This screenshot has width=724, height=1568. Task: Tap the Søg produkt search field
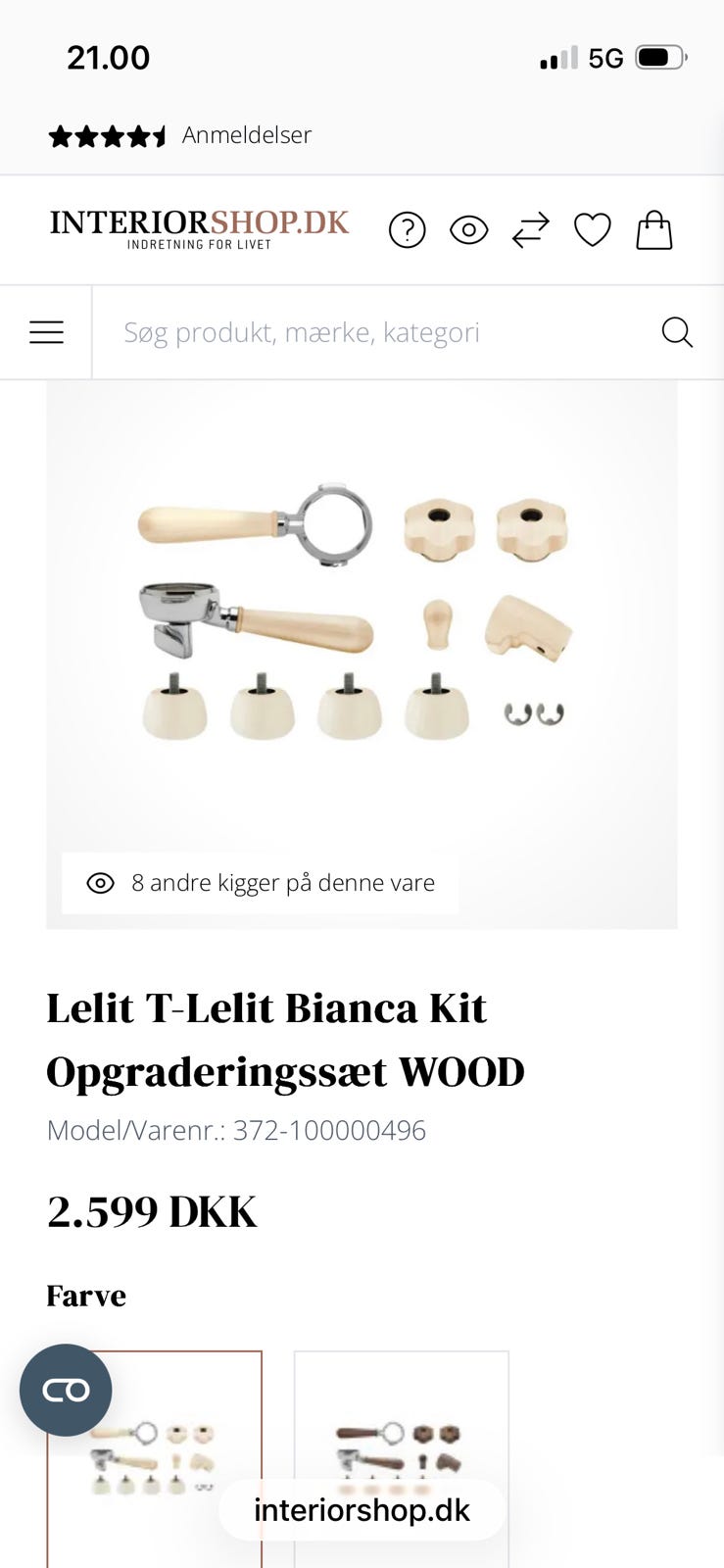pos(374,332)
